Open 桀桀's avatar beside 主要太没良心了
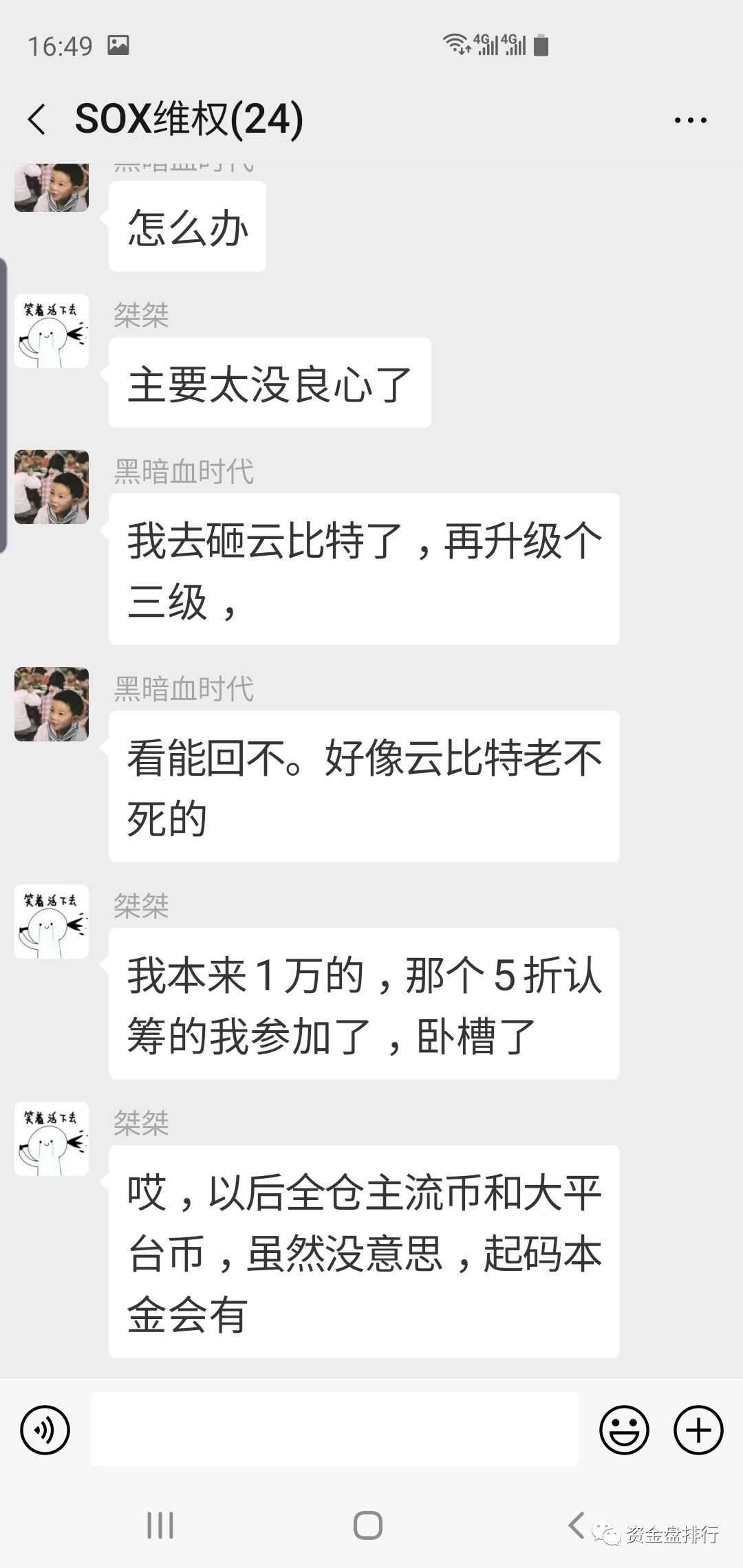Image resolution: width=743 pixels, height=1568 pixels. (52, 331)
